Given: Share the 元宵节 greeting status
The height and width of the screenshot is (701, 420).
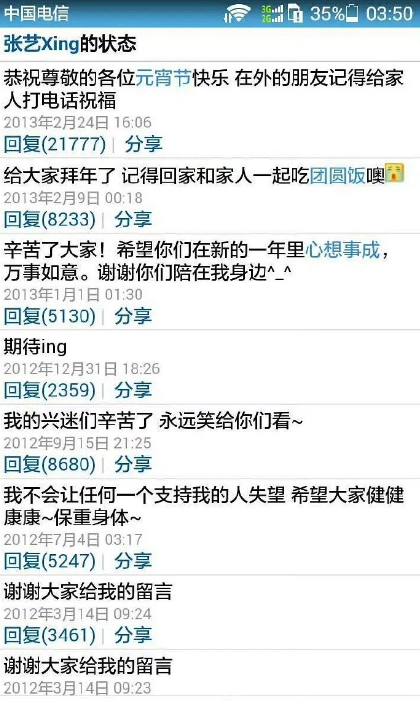Looking at the screenshot, I should tap(143, 144).
